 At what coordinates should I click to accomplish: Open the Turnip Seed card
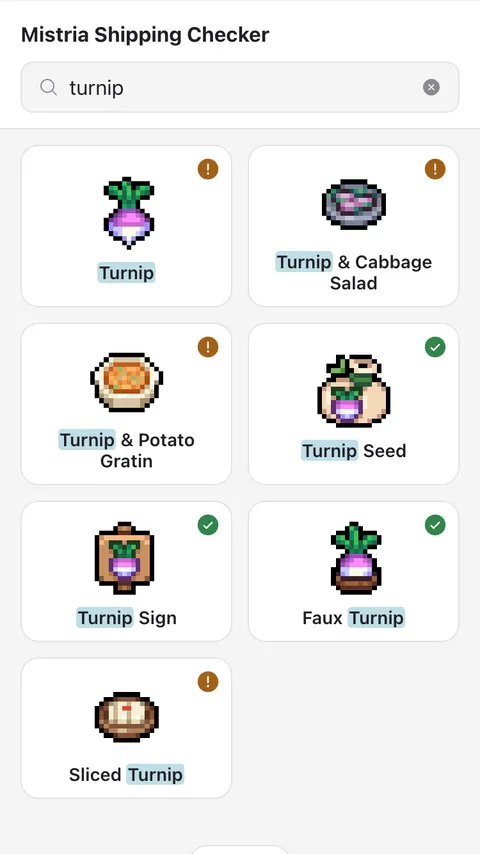click(x=354, y=404)
